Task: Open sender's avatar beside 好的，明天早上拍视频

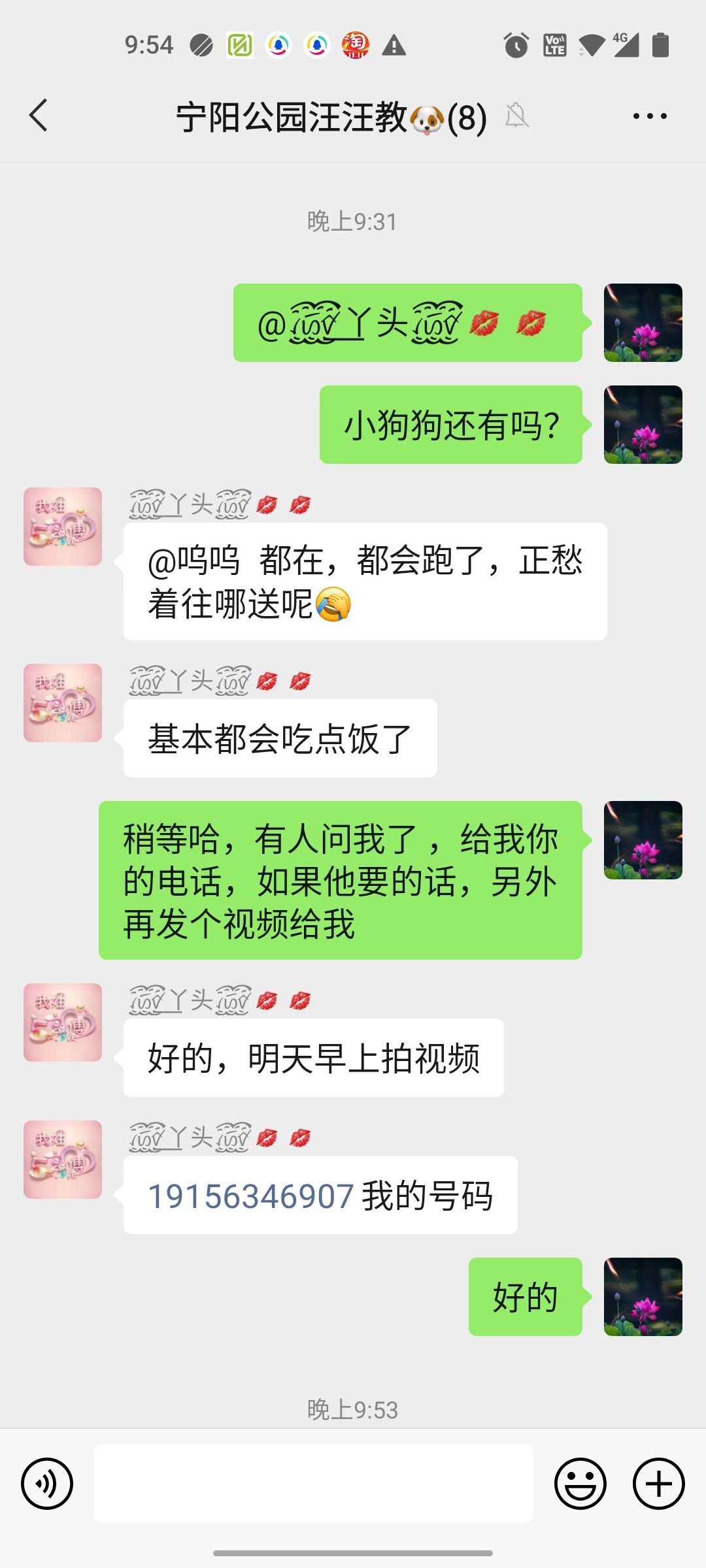Action: click(63, 1022)
